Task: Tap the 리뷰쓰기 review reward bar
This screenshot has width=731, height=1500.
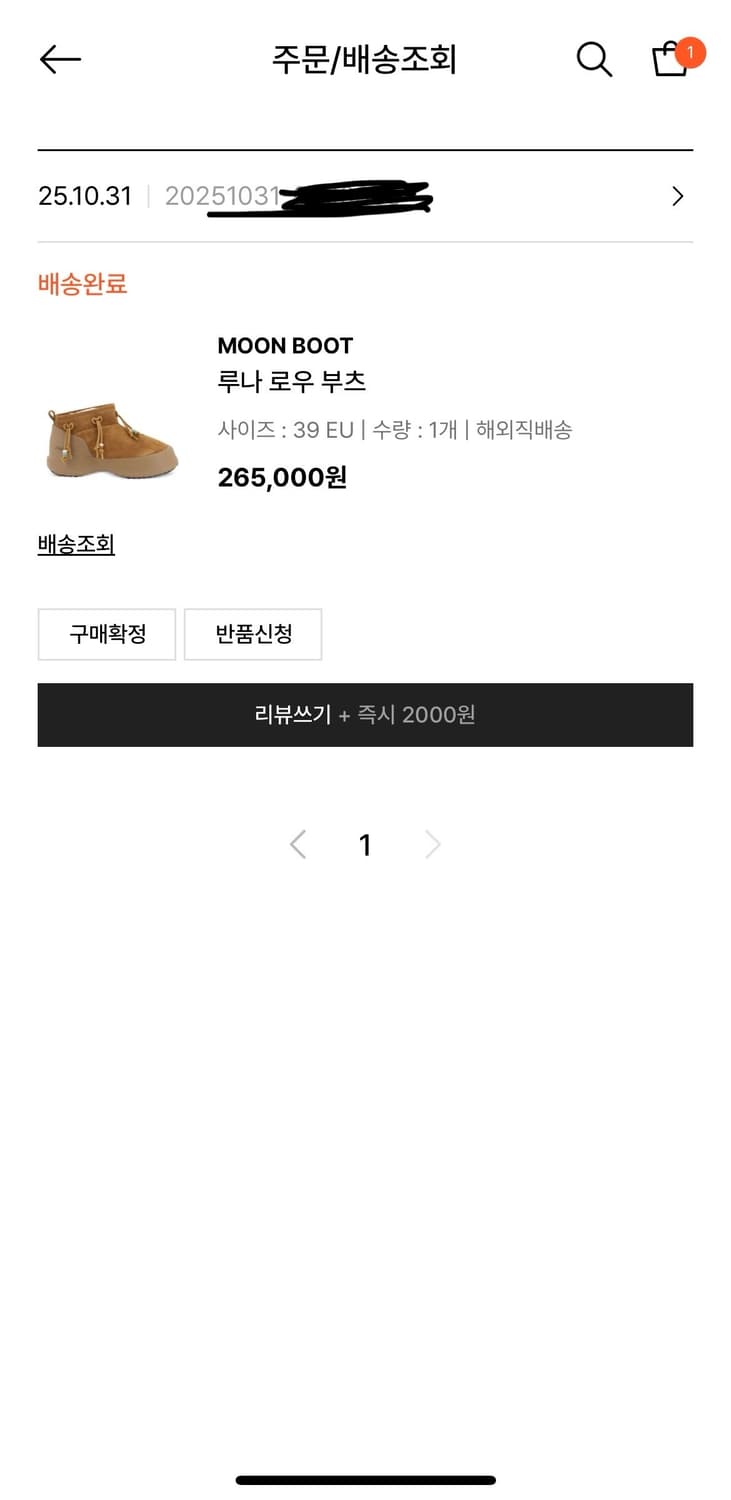Action: point(364,715)
